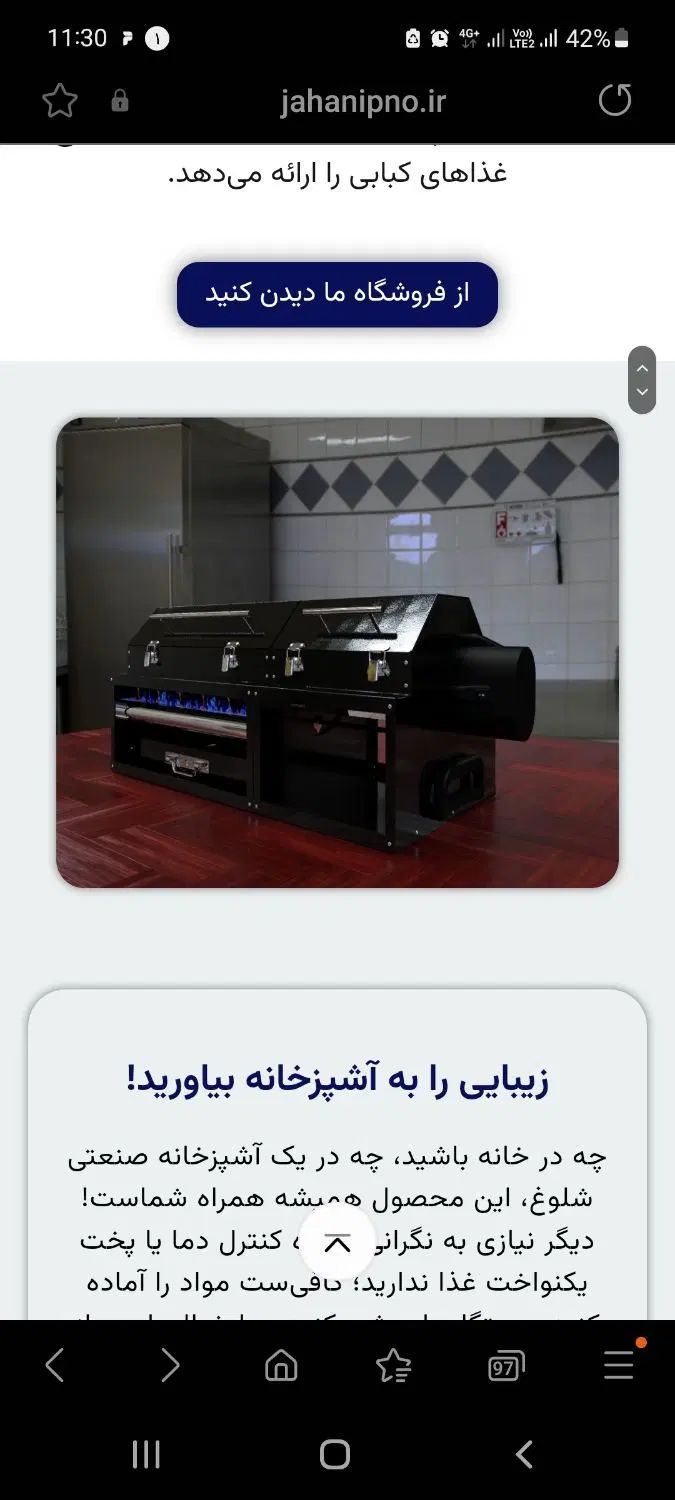
Task: Tap the page scroll handle
Action: (x=642, y=380)
